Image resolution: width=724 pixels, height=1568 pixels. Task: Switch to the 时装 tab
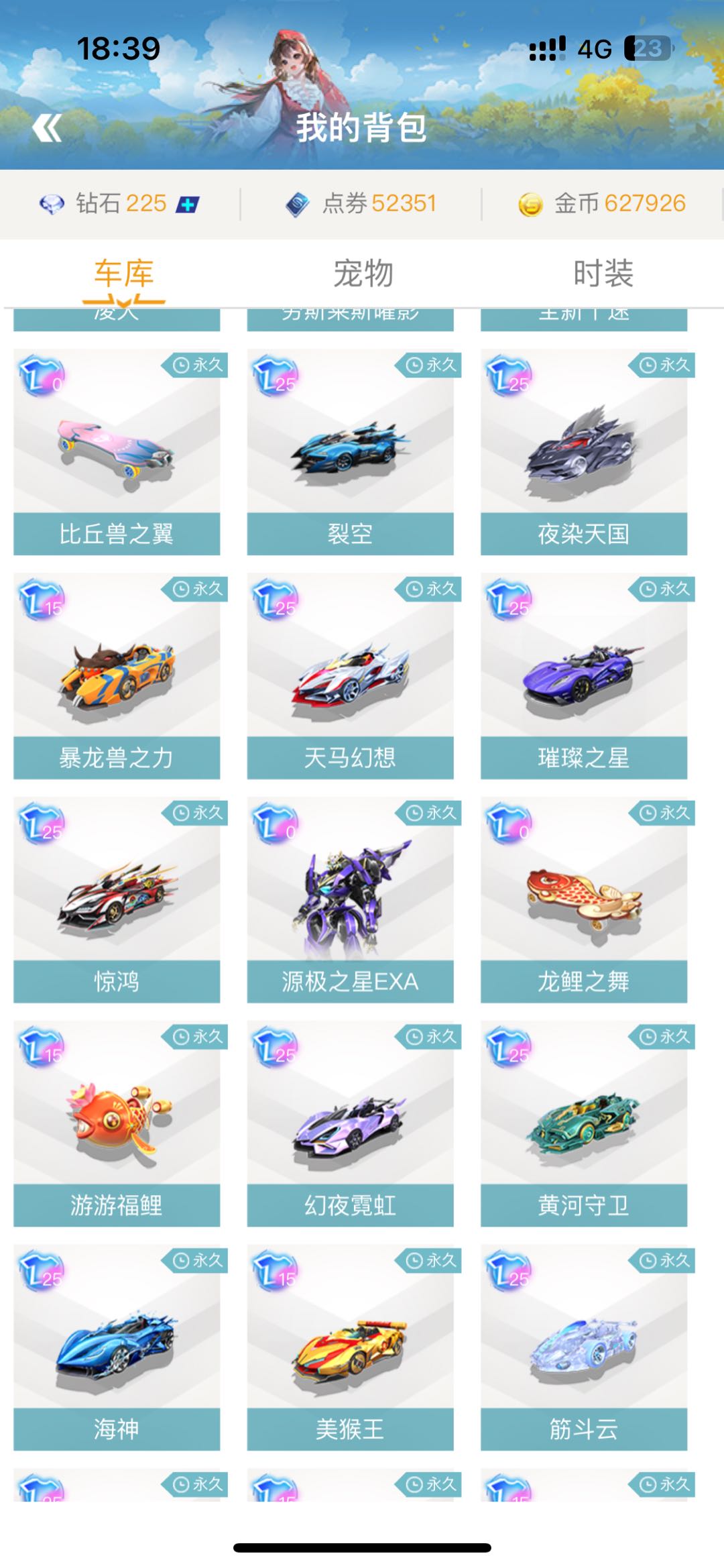[x=603, y=274]
